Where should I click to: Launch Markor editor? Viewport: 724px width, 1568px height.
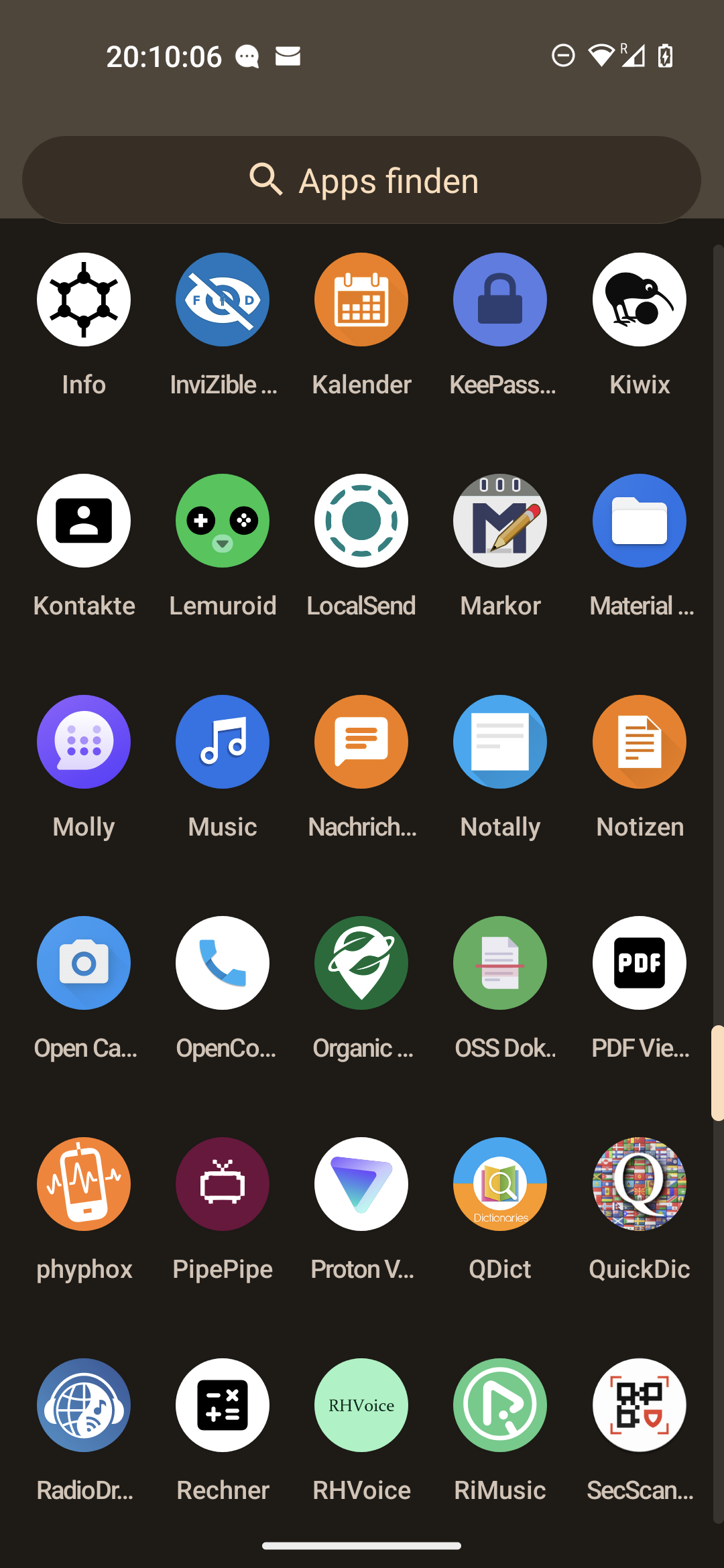[500, 521]
